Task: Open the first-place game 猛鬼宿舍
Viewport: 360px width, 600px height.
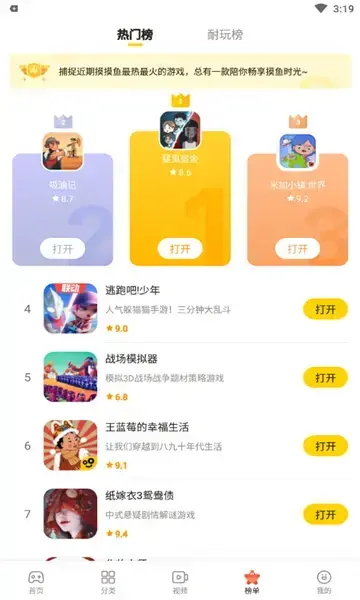Action: (x=180, y=249)
